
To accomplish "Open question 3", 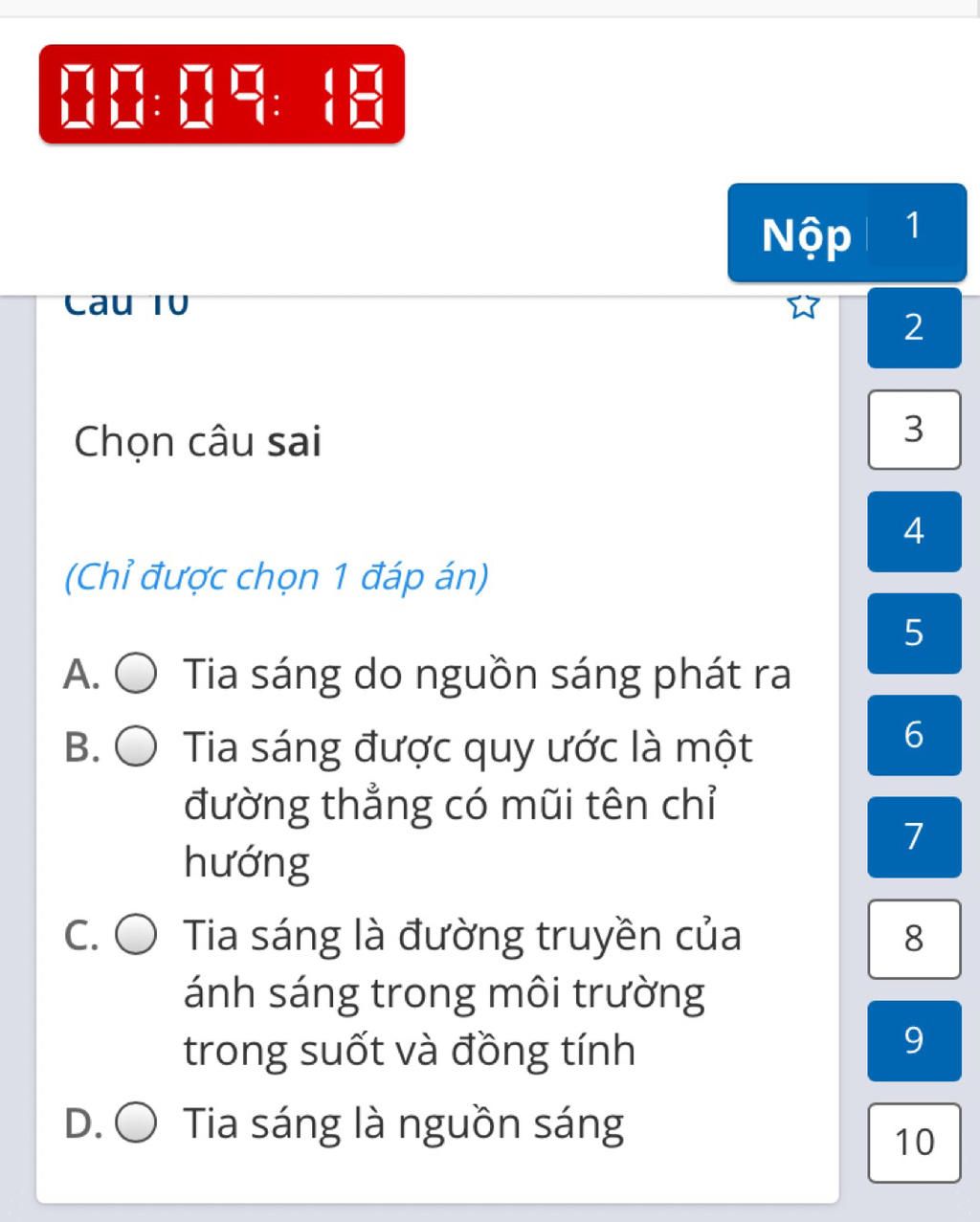I will point(914,430).
